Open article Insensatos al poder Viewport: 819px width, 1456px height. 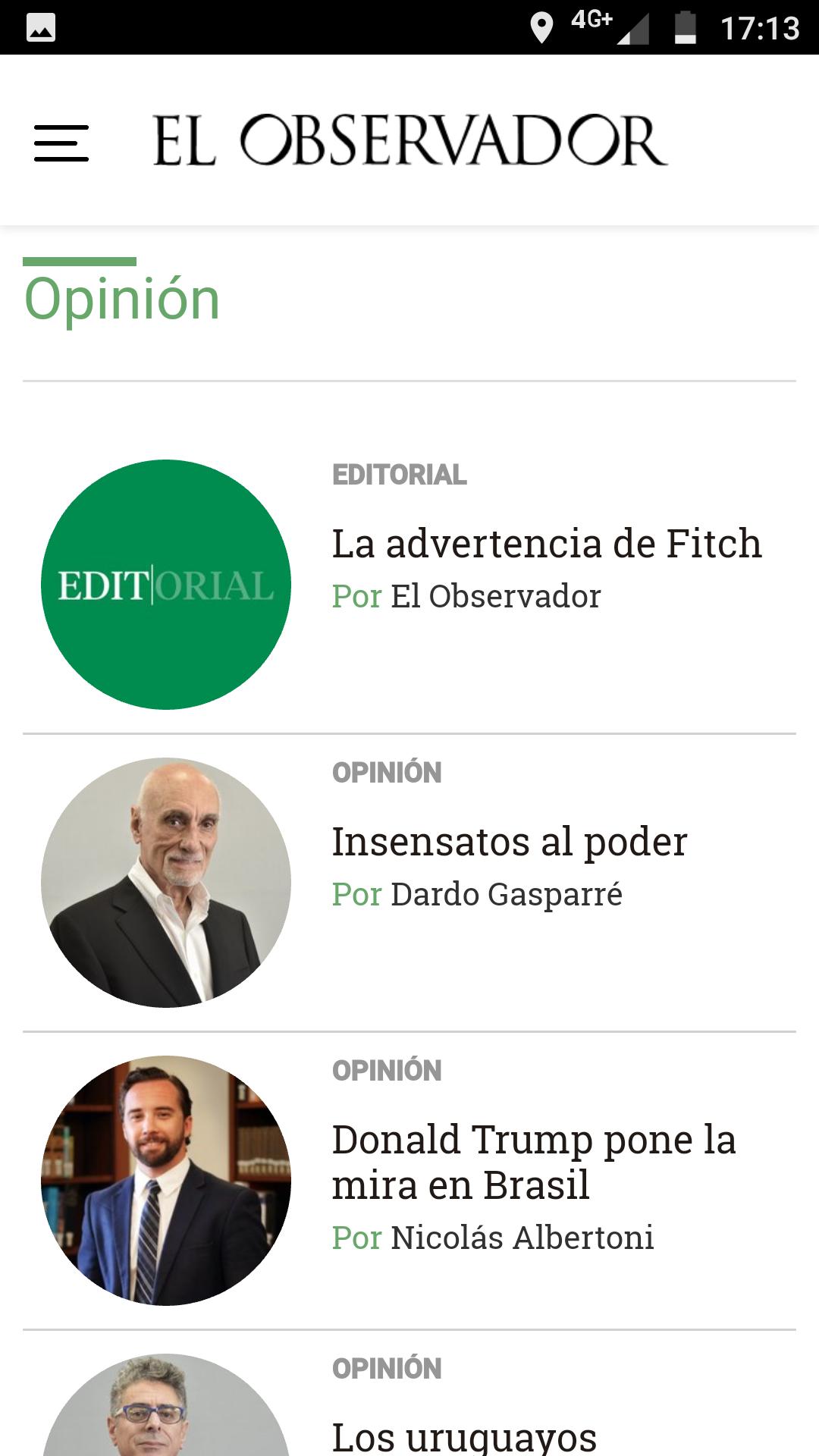click(x=509, y=840)
